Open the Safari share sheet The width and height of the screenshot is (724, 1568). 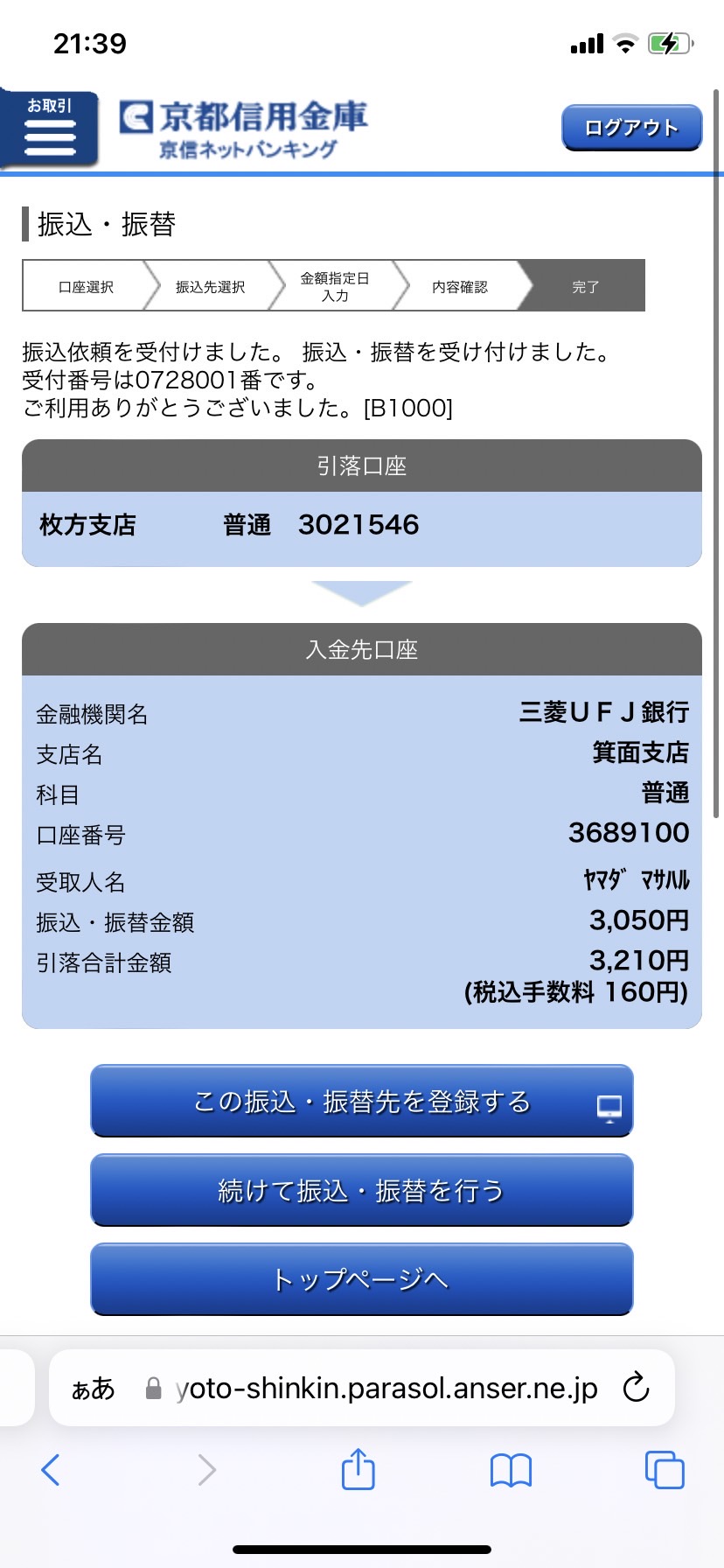click(x=358, y=1468)
